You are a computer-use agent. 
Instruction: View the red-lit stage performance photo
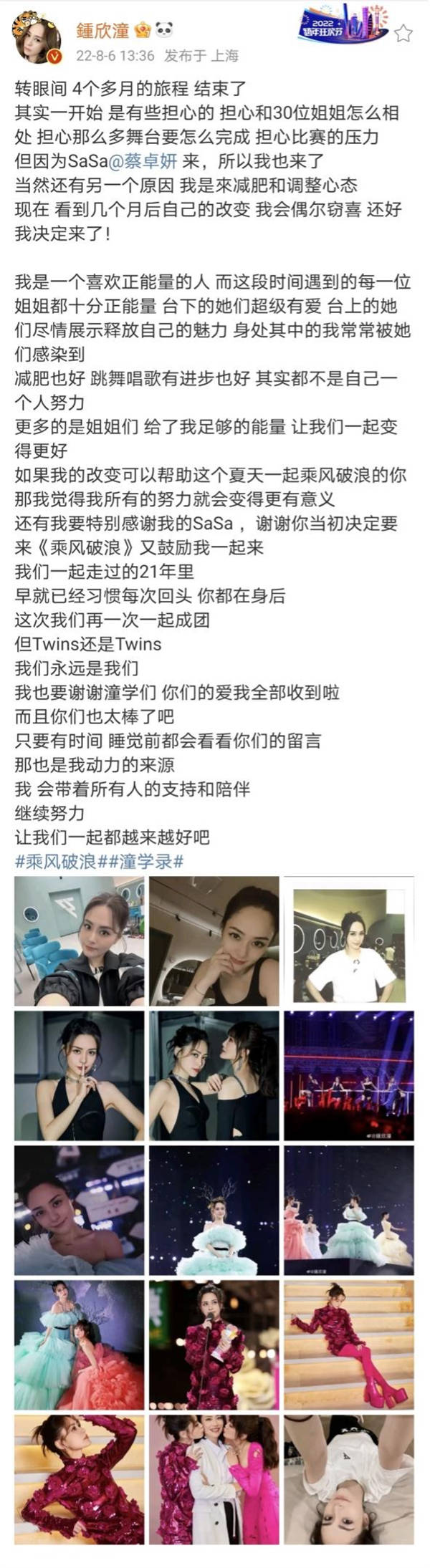(x=349, y=1075)
